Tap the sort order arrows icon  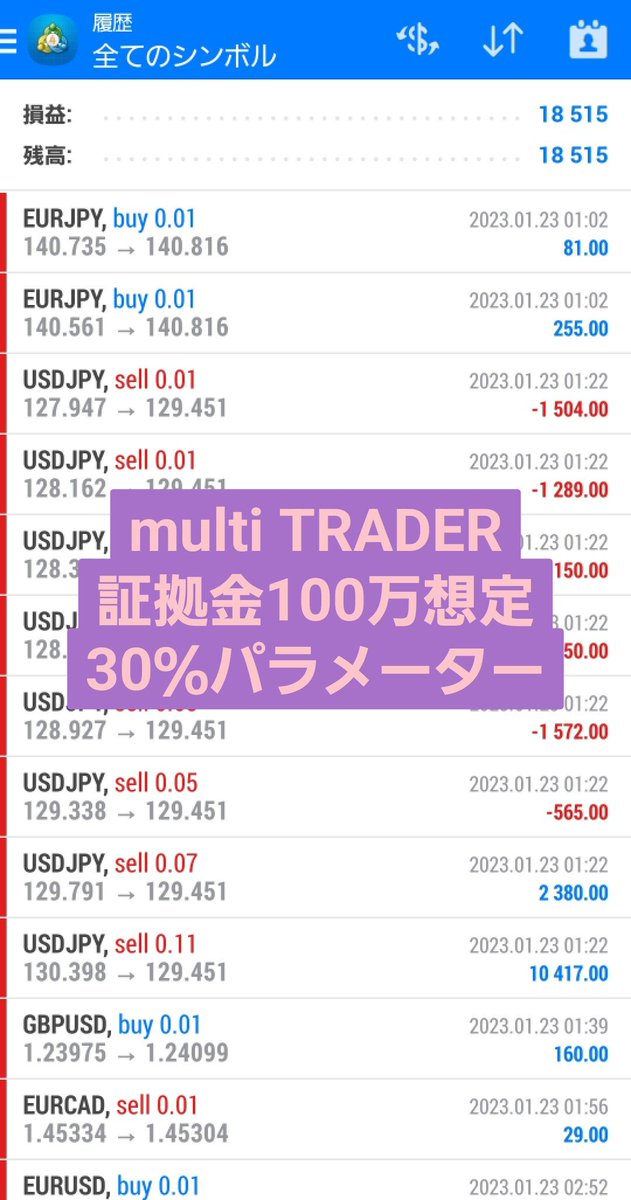pos(503,40)
